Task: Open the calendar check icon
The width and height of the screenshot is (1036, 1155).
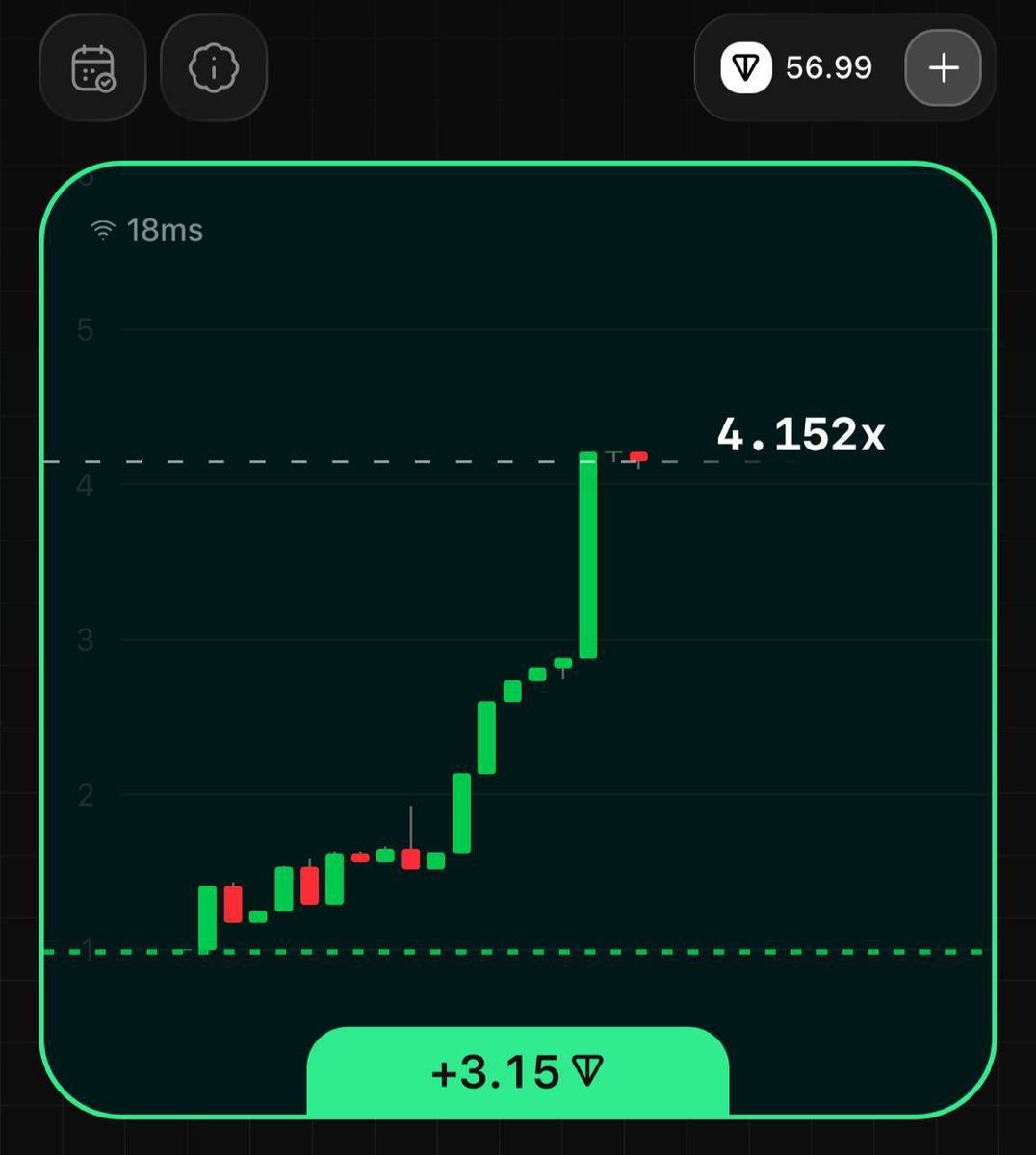Action: click(92, 68)
